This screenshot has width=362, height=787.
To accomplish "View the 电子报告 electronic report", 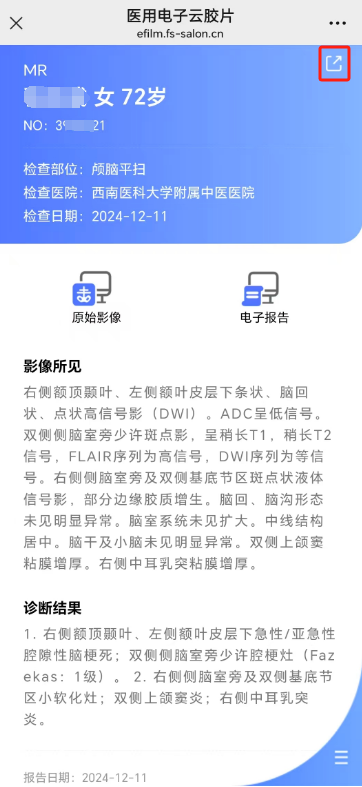I will pyautogui.click(x=265, y=298).
